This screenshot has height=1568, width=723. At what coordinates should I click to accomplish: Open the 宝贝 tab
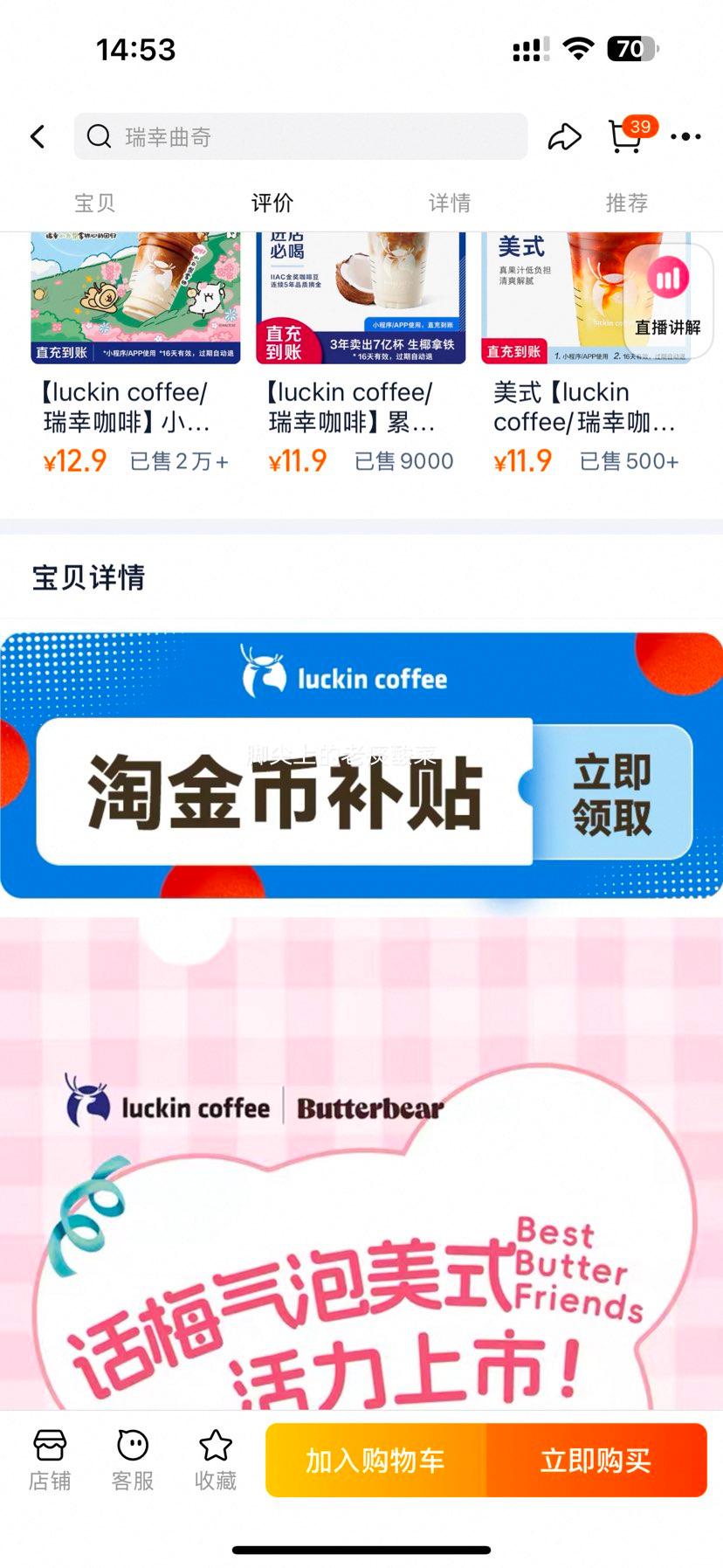click(96, 203)
